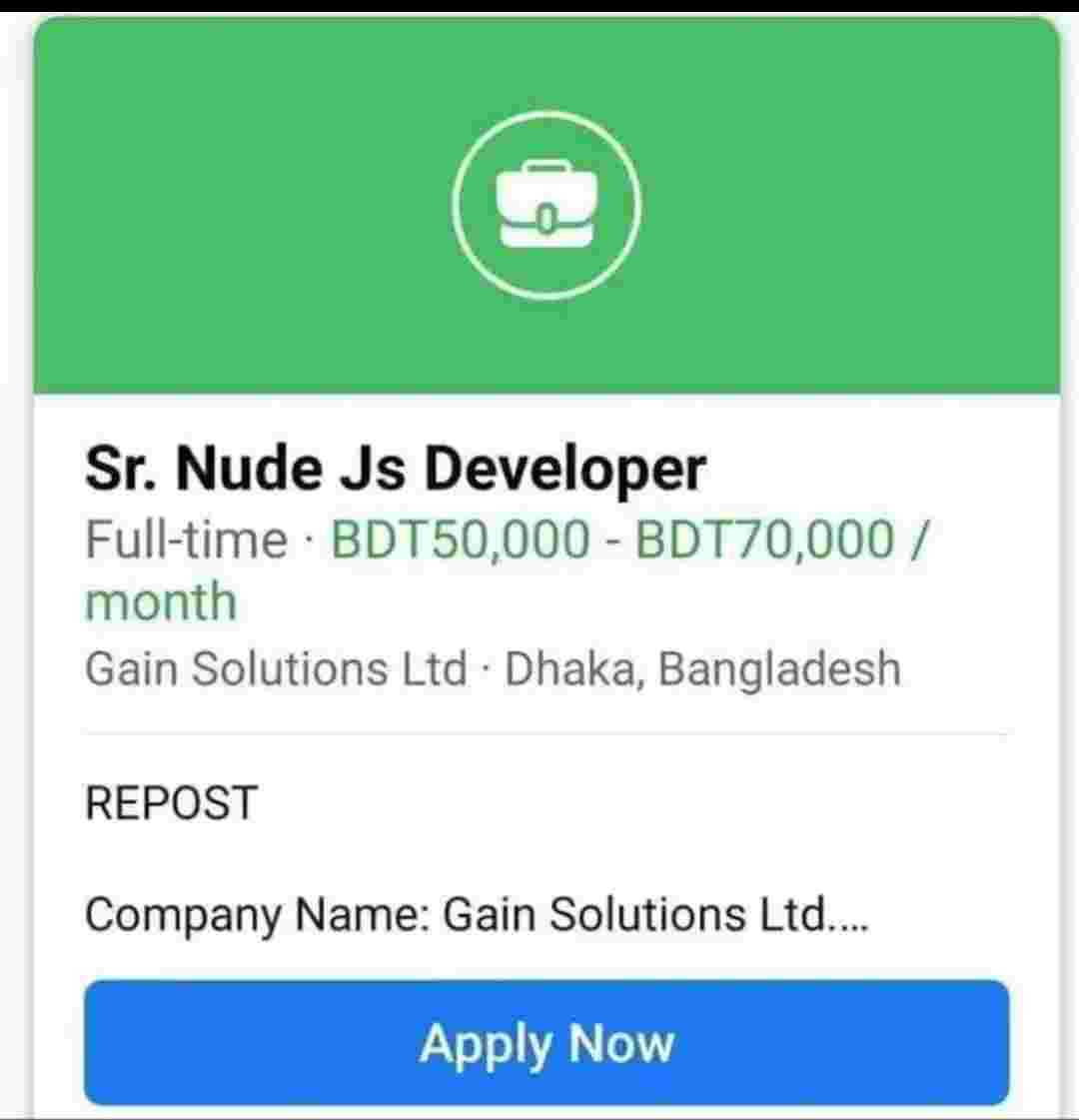Tap the Apply Now button

pos(546,1043)
